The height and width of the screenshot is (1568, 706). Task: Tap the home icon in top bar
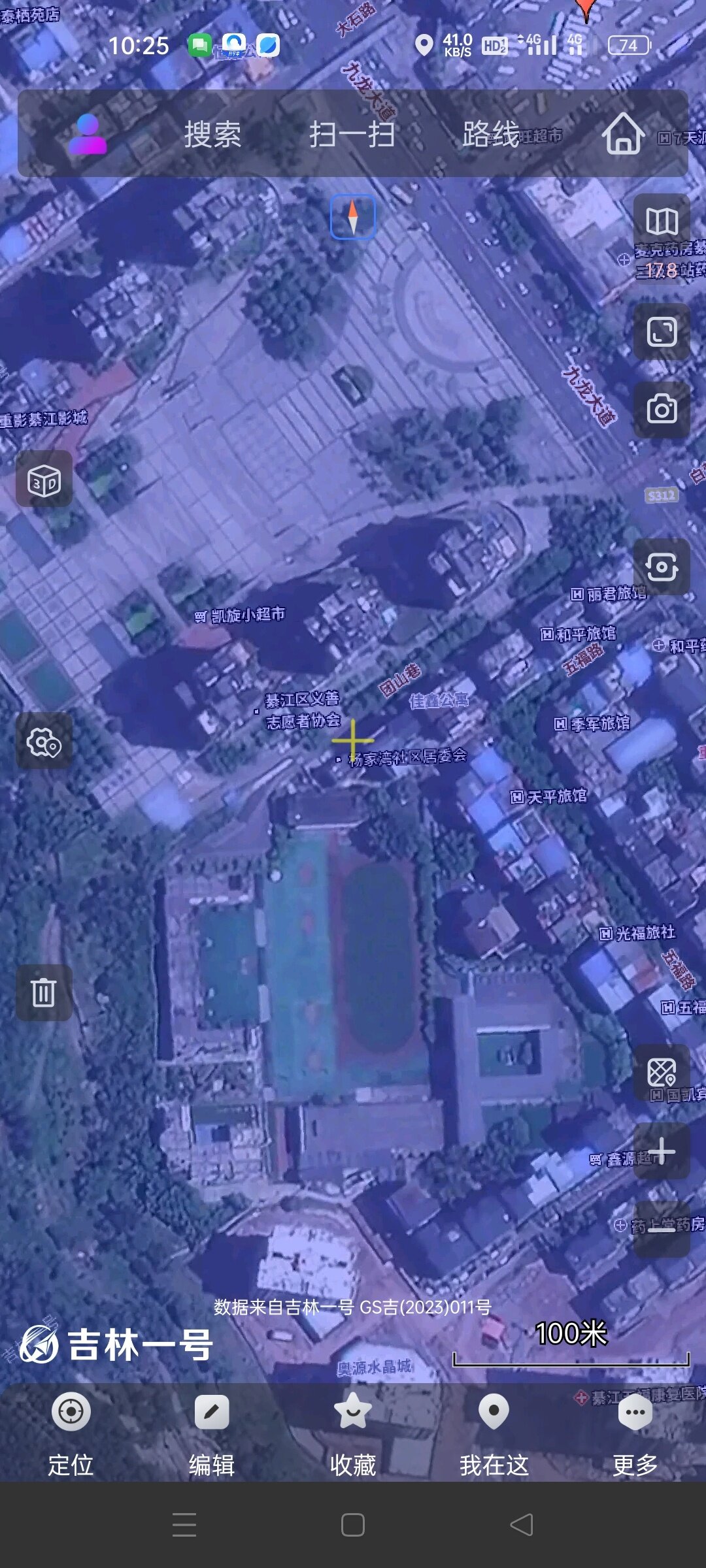click(623, 134)
